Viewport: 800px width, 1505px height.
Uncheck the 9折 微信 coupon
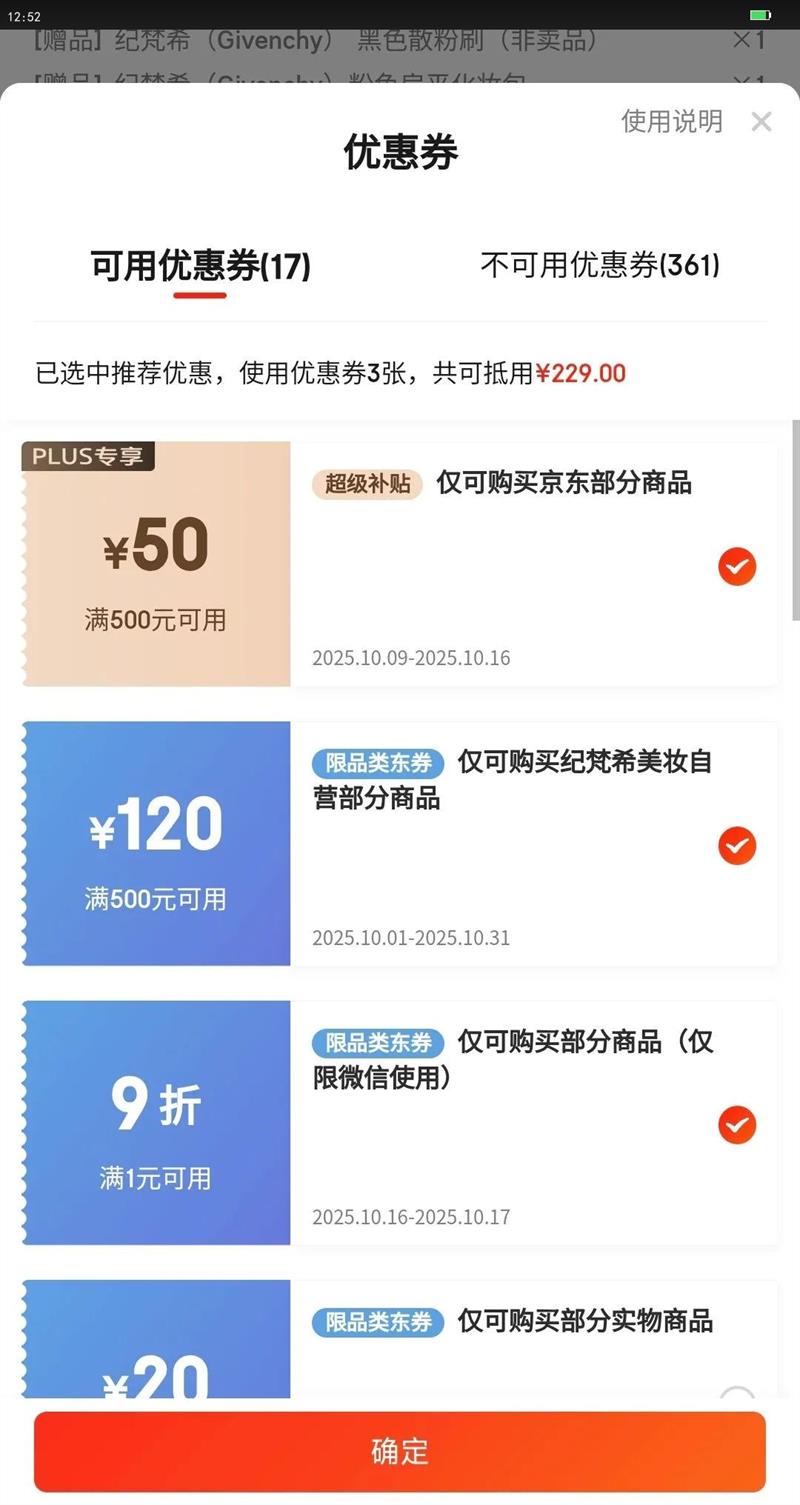pyautogui.click(x=737, y=1125)
